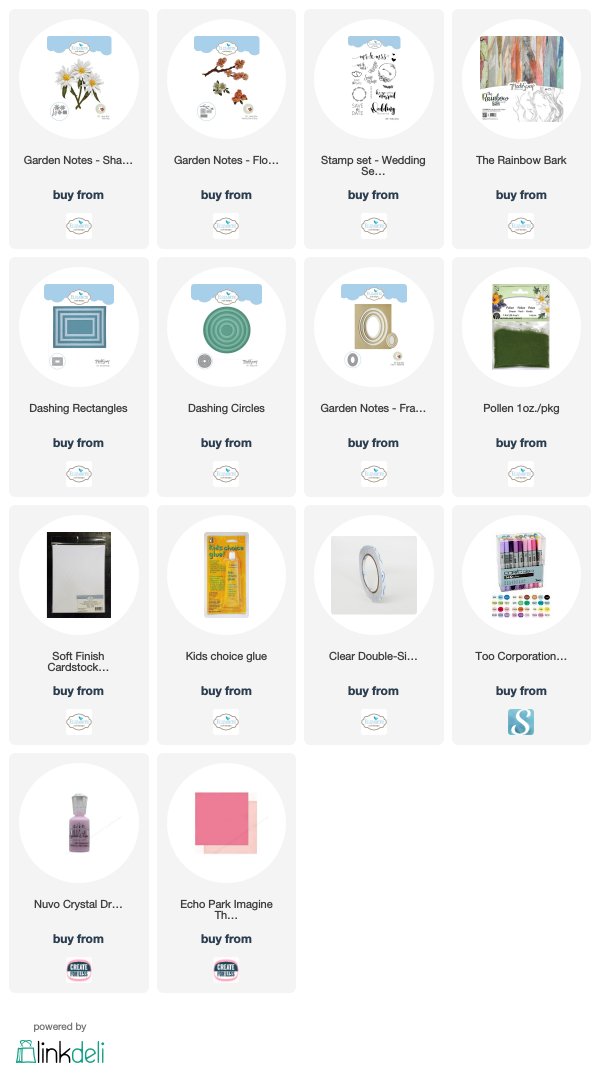
Task: Tap the Scrapbook.com store logo under Too Corporation
Action: (x=521, y=722)
